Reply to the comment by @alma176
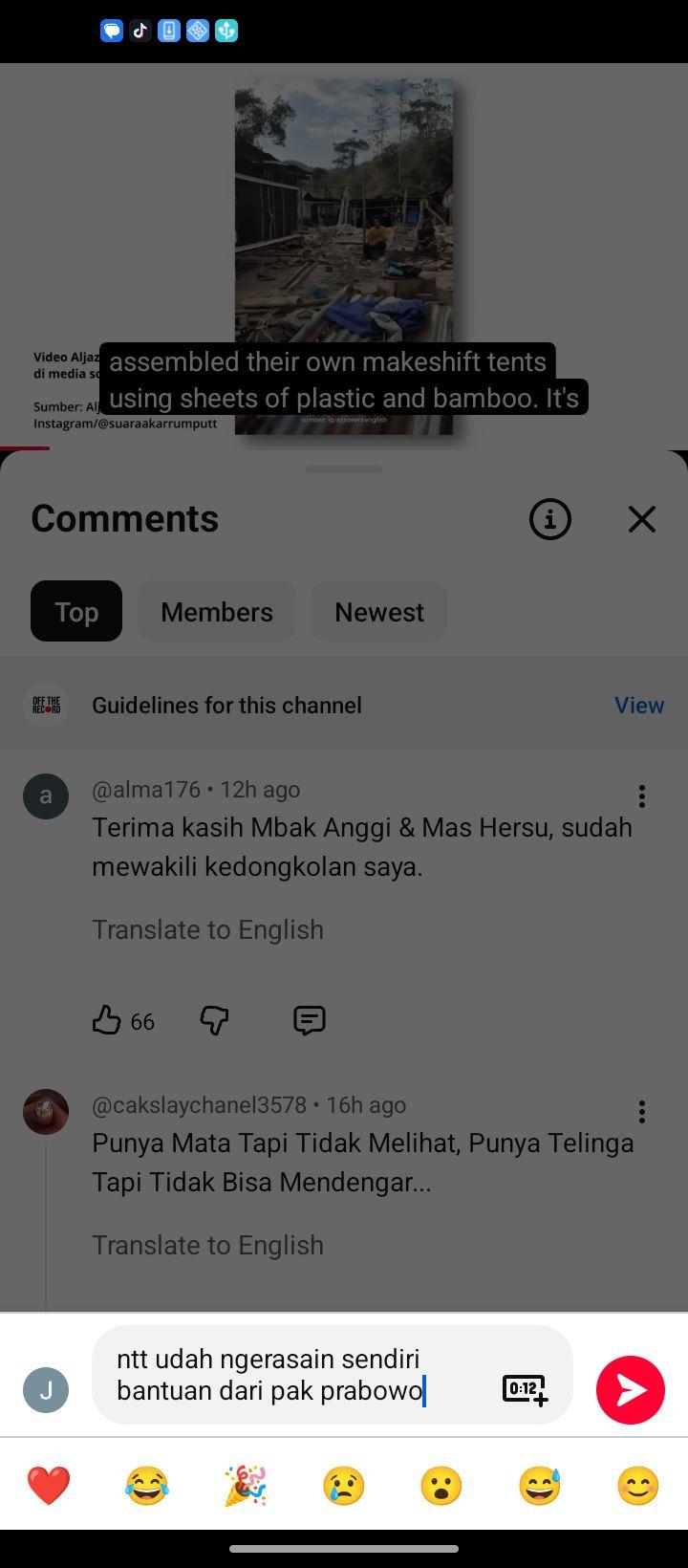The width and height of the screenshot is (688, 1568). click(x=310, y=1021)
